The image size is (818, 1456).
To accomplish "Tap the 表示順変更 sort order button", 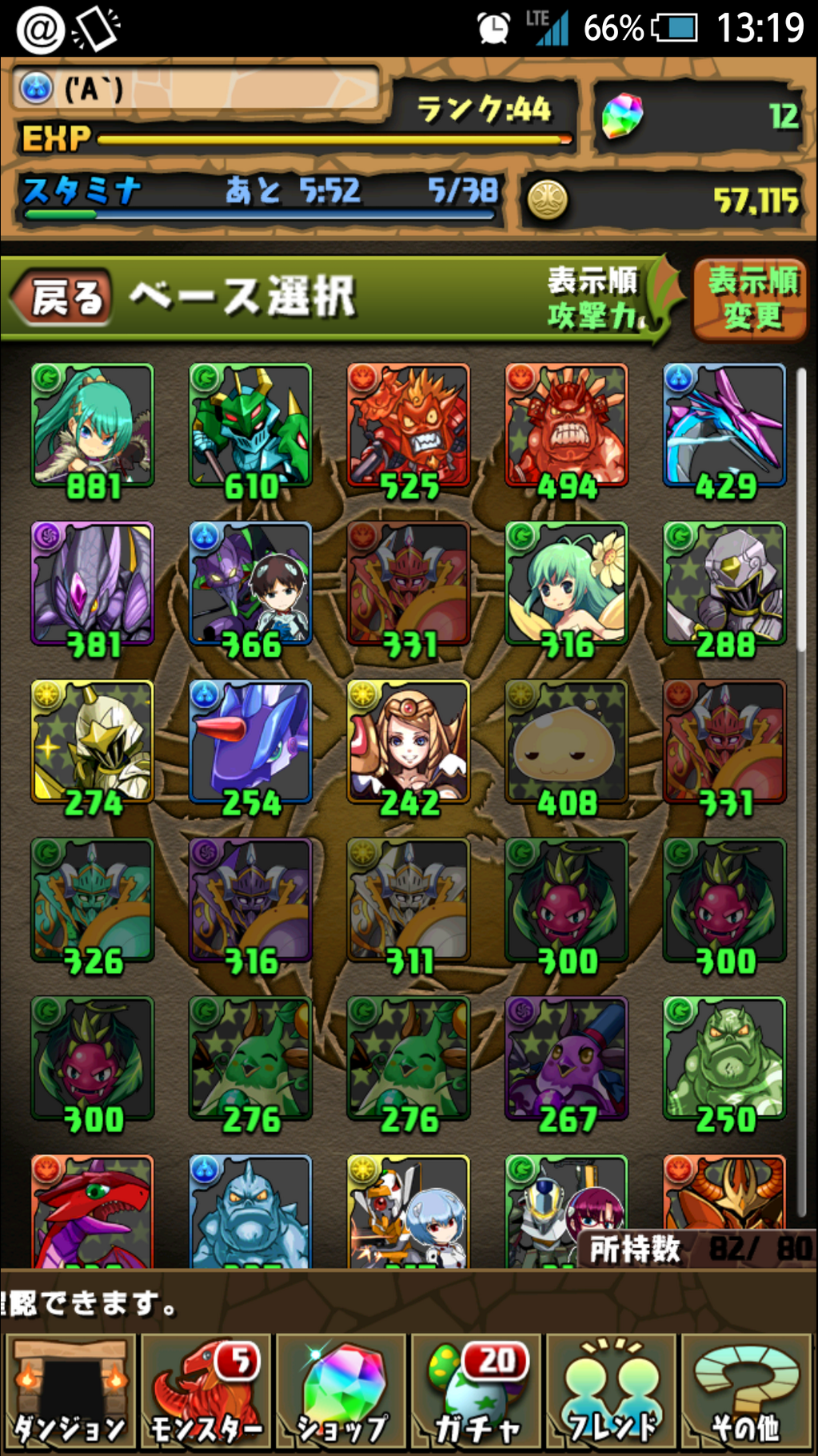I will pos(752,299).
